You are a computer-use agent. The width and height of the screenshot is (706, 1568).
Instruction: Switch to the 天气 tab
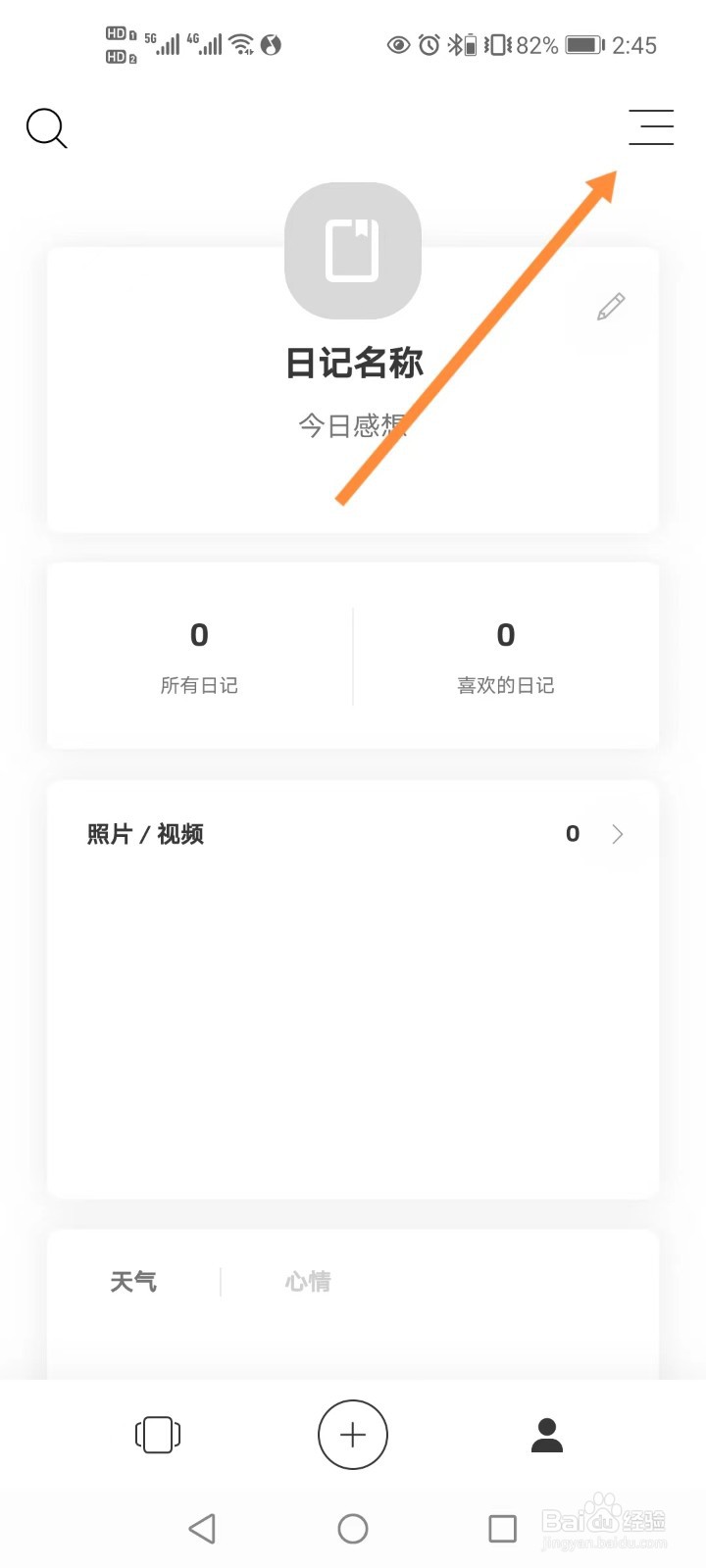pos(133,1281)
